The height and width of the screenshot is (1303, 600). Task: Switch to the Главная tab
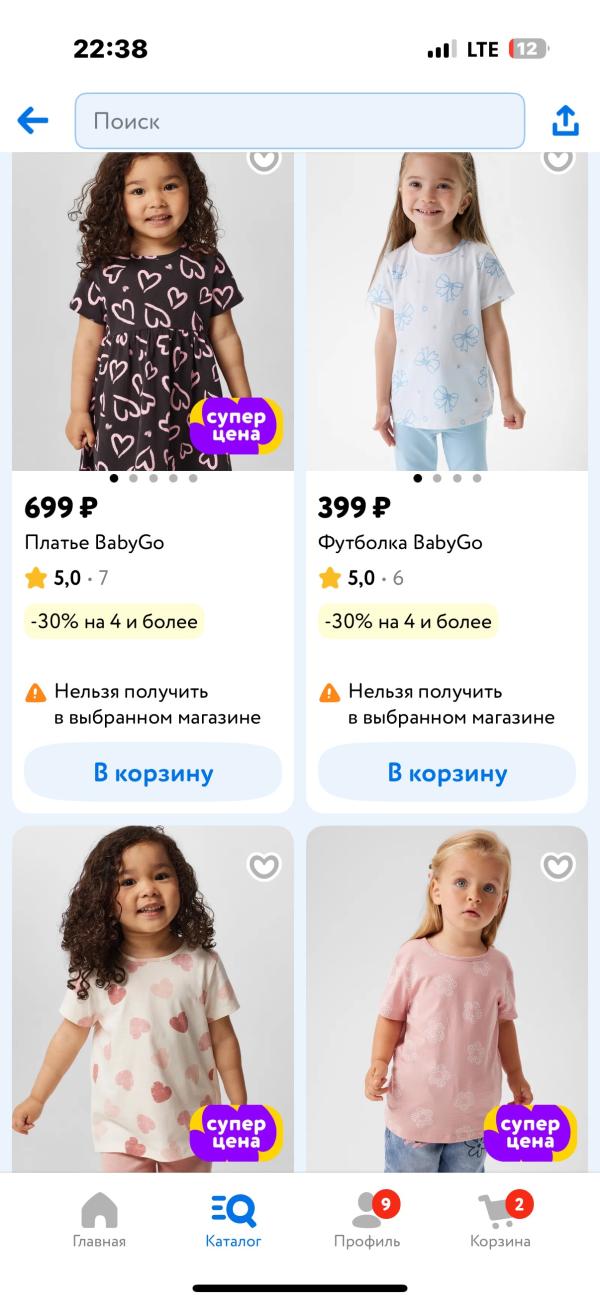coord(99,1220)
